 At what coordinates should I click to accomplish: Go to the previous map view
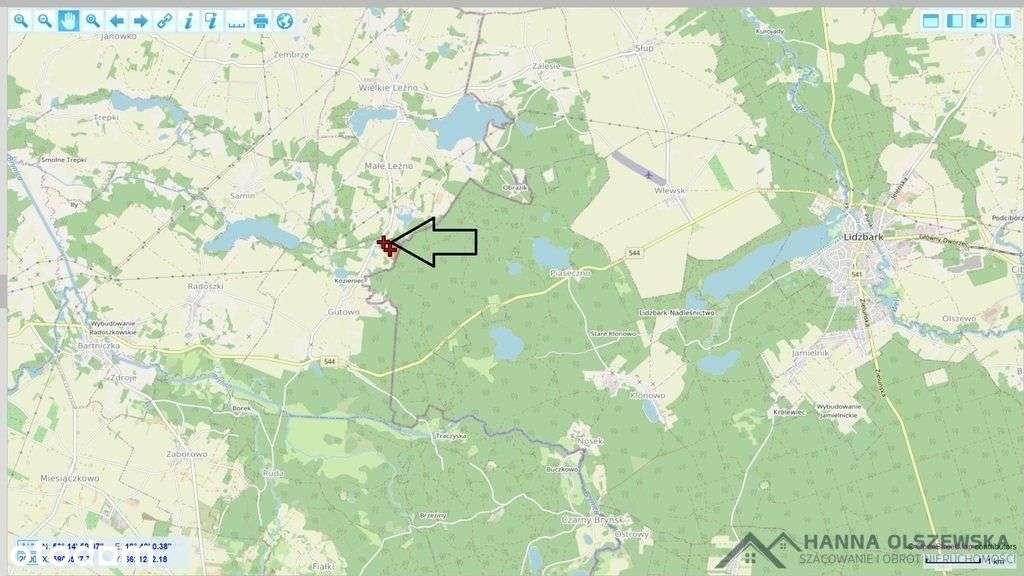click(x=116, y=20)
